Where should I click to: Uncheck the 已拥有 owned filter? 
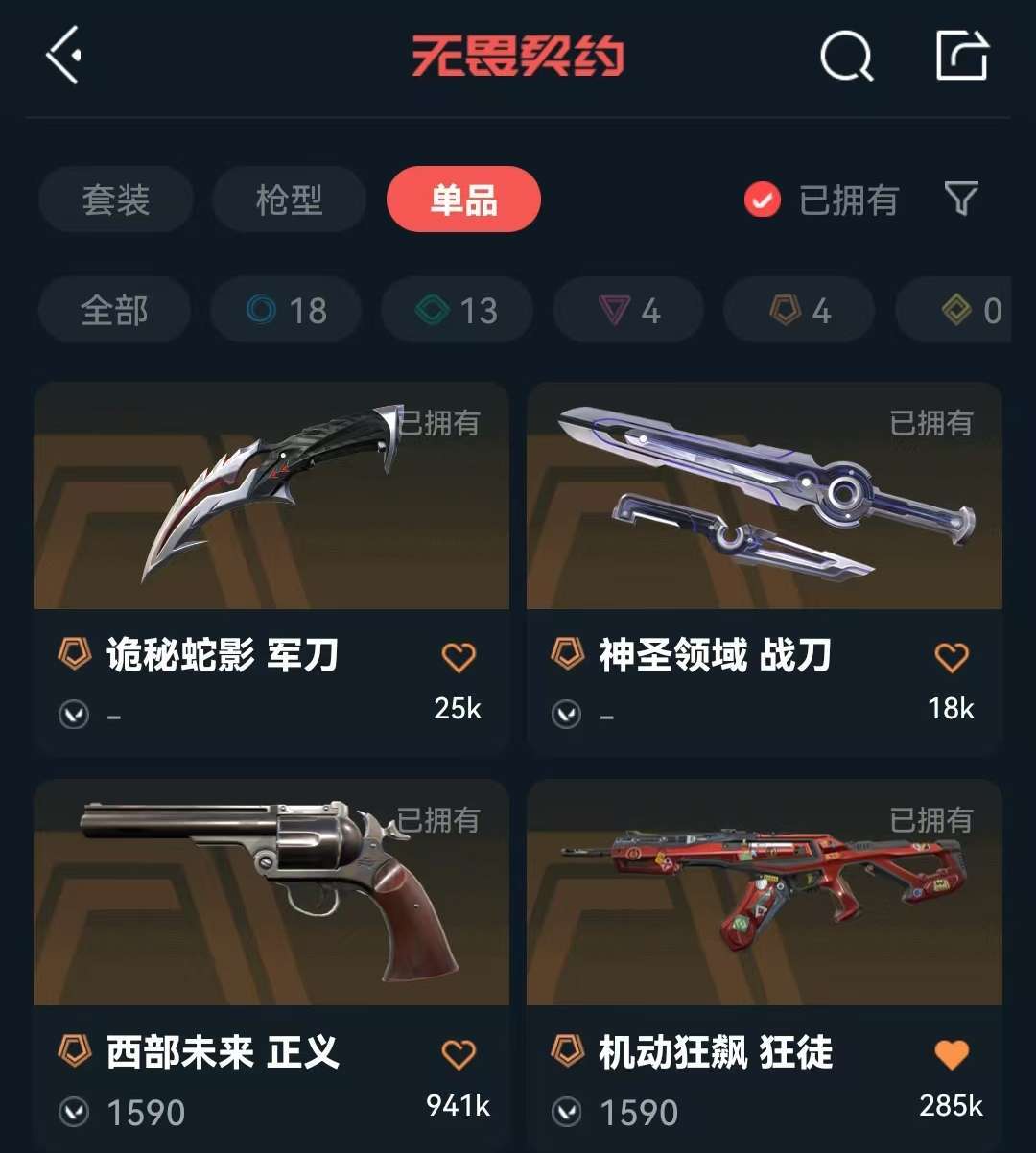point(762,200)
